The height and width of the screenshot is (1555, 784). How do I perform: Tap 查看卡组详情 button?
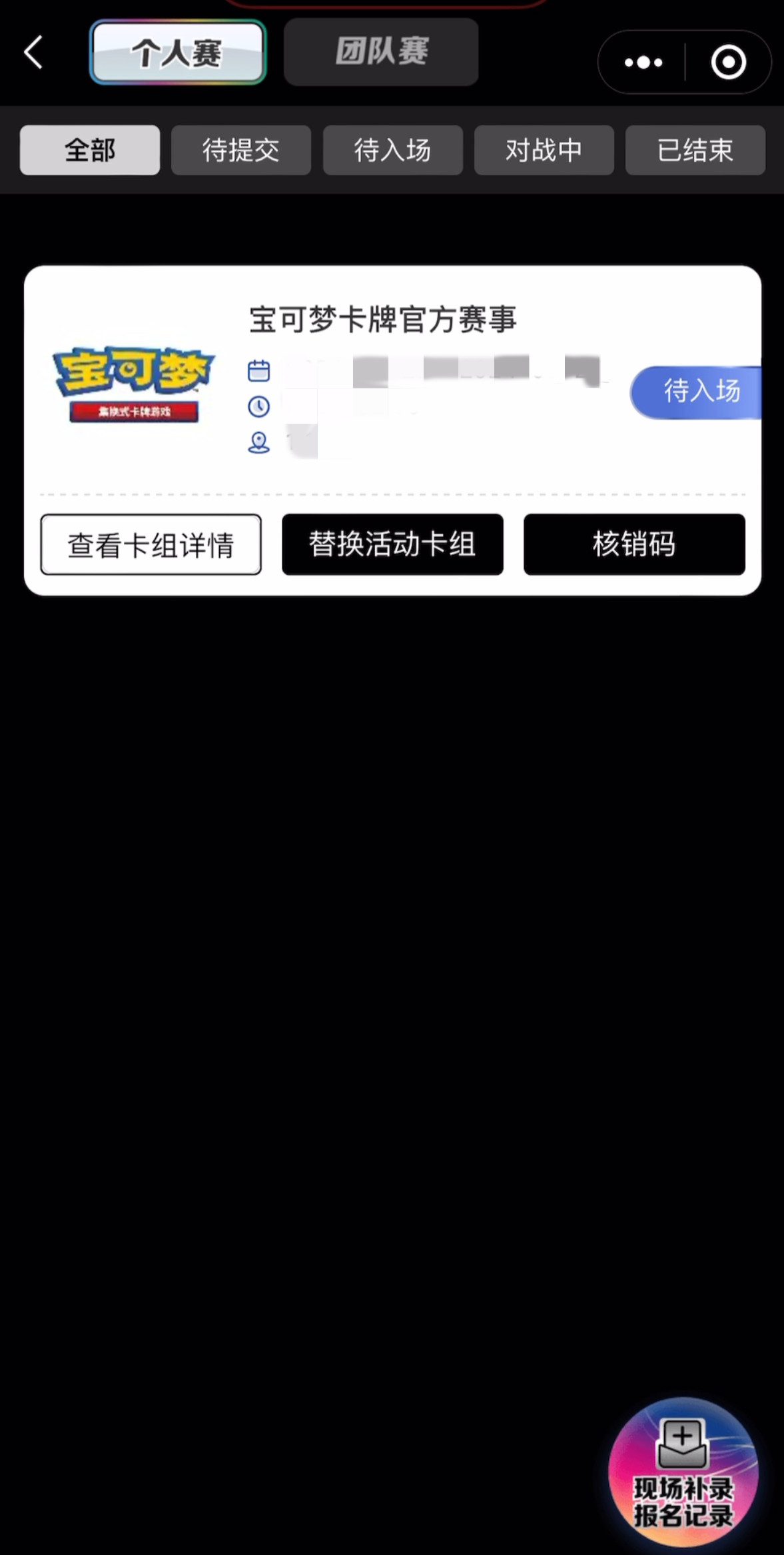(151, 544)
